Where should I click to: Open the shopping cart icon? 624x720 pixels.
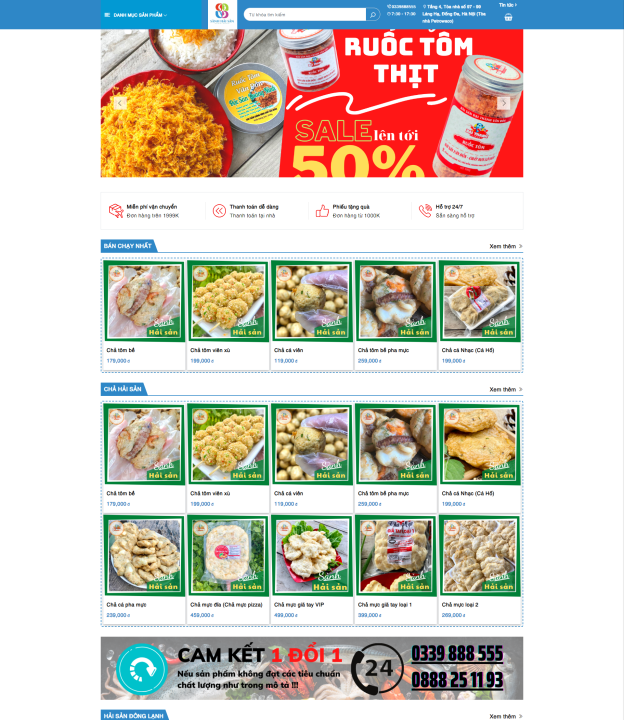[x=508, y=17]
